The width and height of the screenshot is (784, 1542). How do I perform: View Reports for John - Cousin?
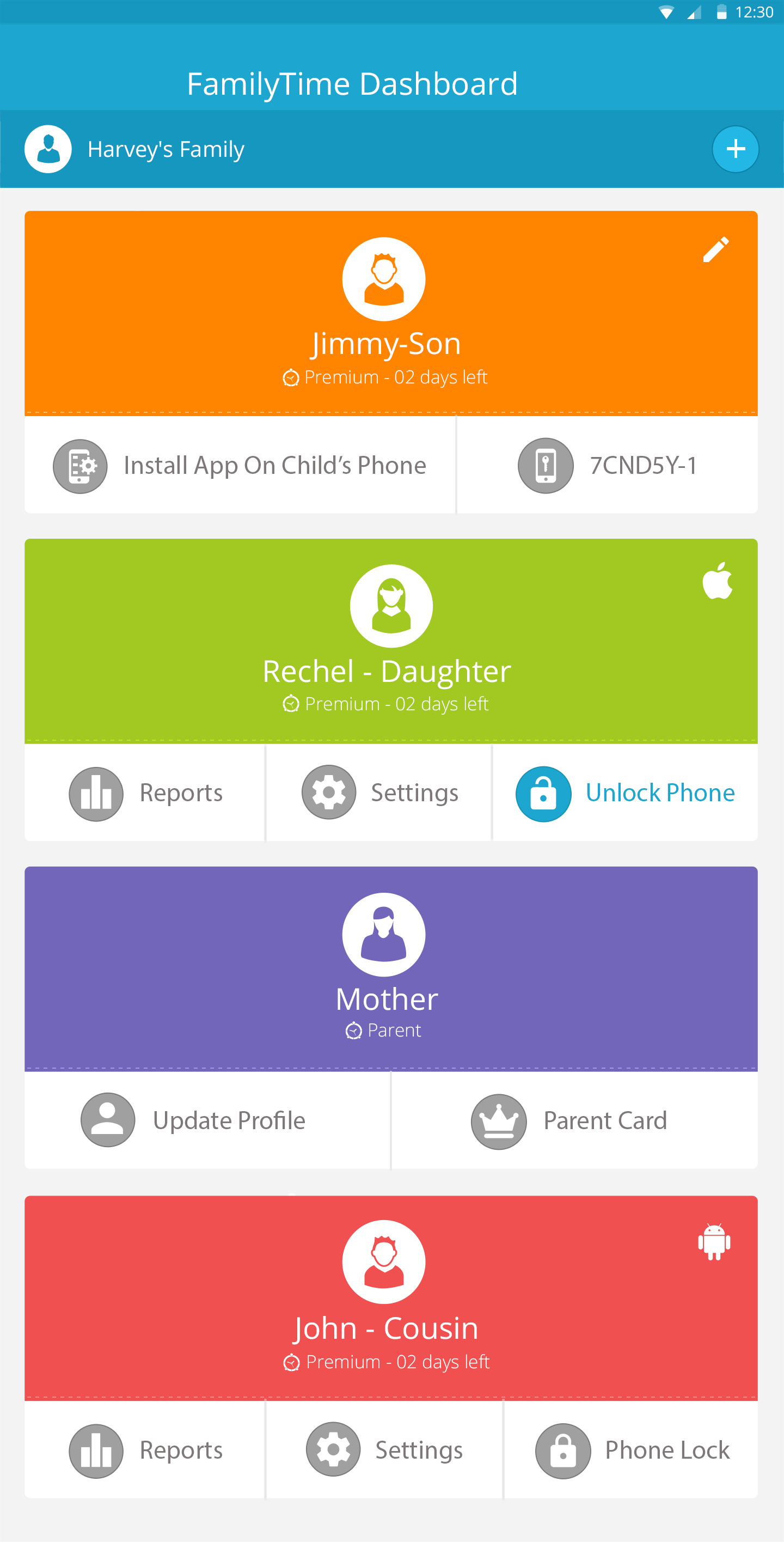tap(144, 1450)
